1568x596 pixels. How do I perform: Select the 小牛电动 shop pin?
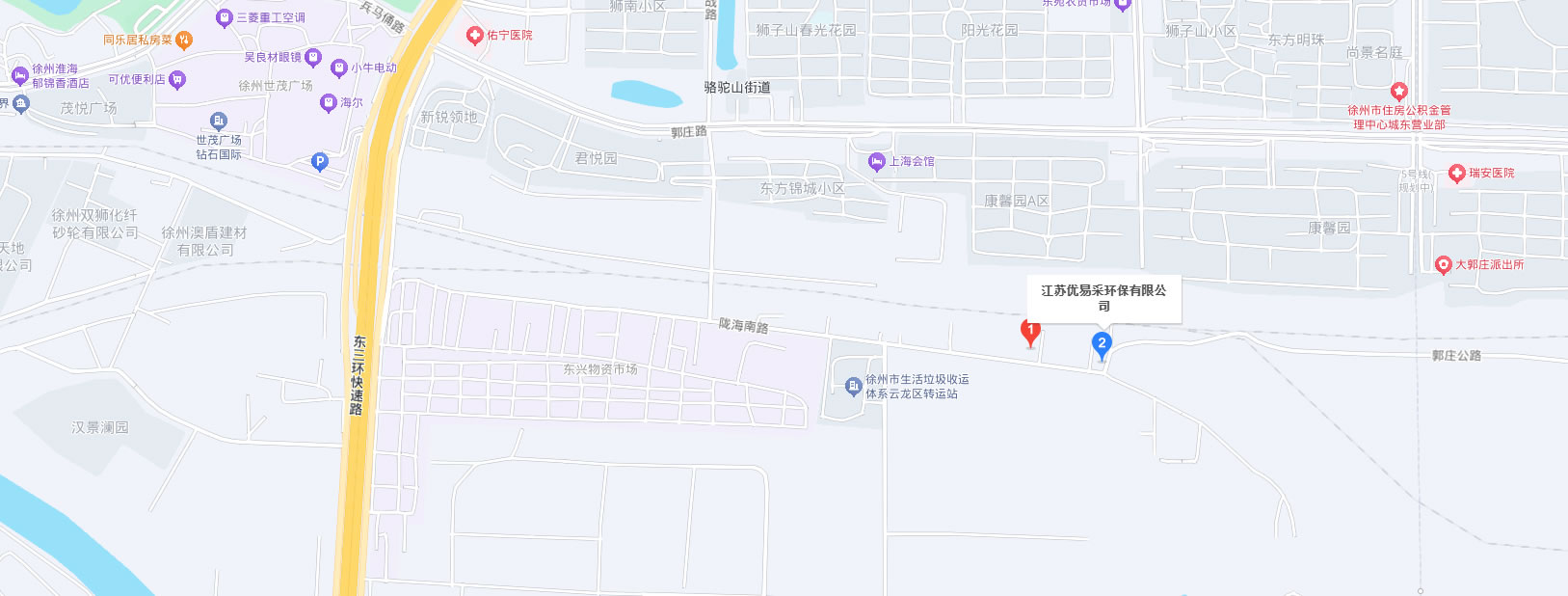(x=338, y=68)
